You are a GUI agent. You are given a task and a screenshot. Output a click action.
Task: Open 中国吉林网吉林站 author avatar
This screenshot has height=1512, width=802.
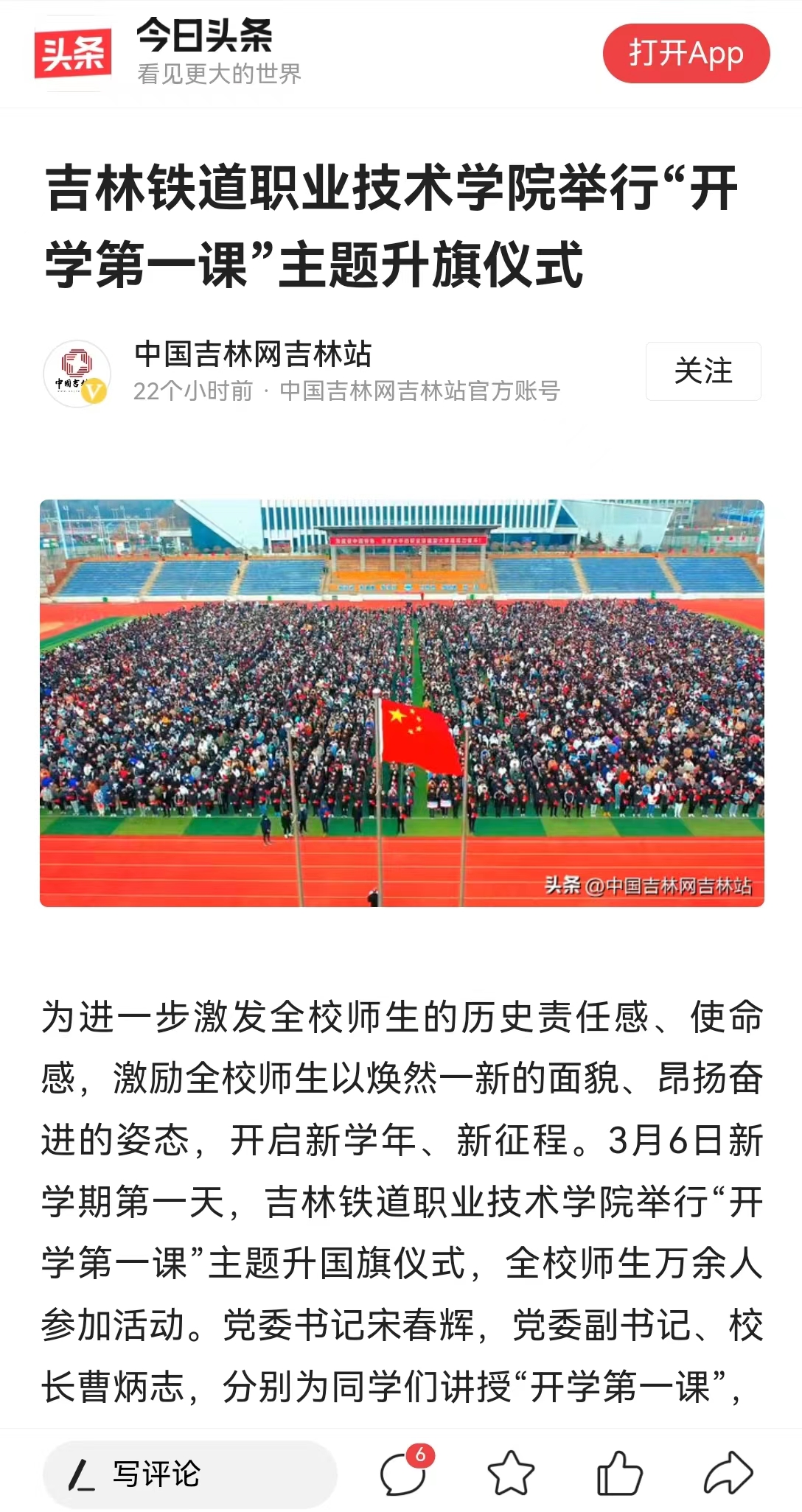[77, 374]
